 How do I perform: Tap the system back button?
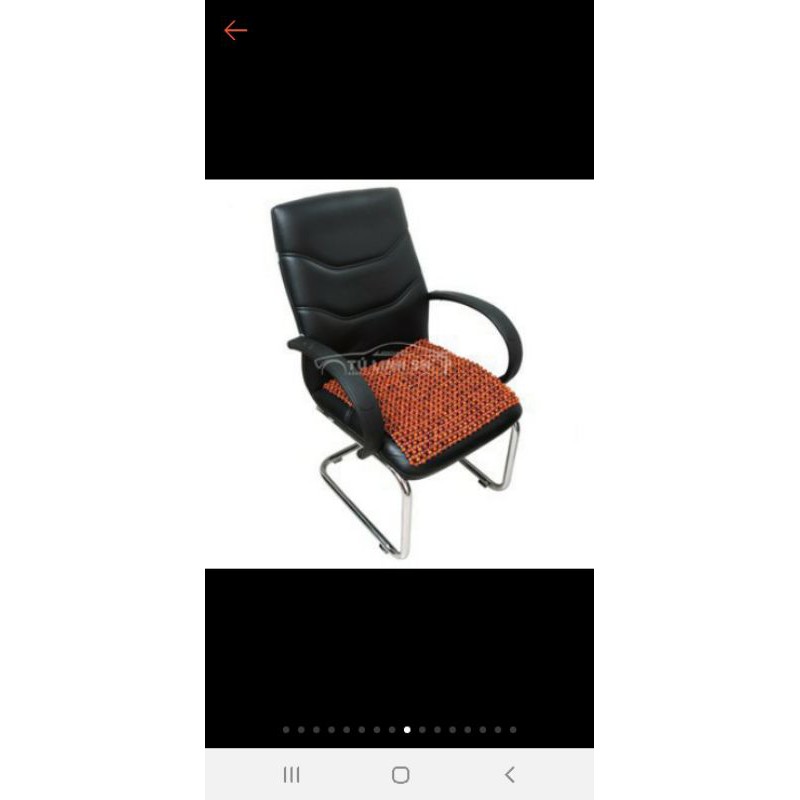click(509, 774)
